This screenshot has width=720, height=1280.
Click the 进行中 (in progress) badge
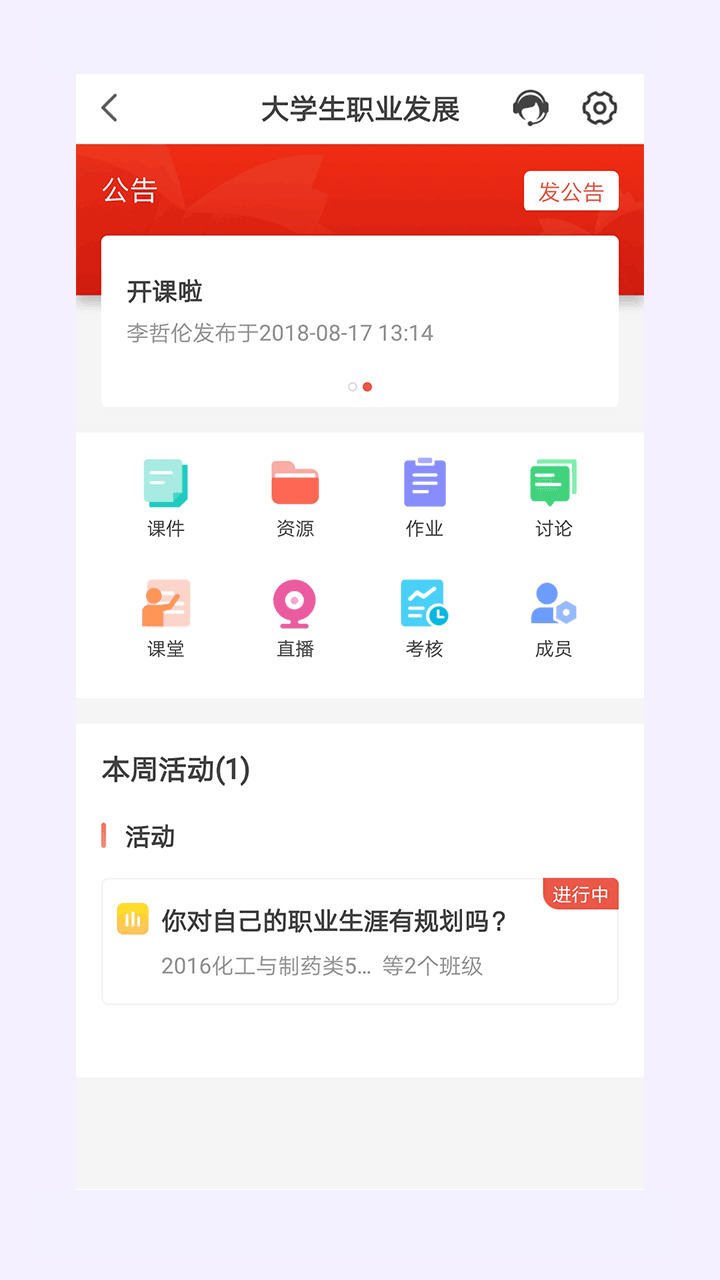click(580, 894)
